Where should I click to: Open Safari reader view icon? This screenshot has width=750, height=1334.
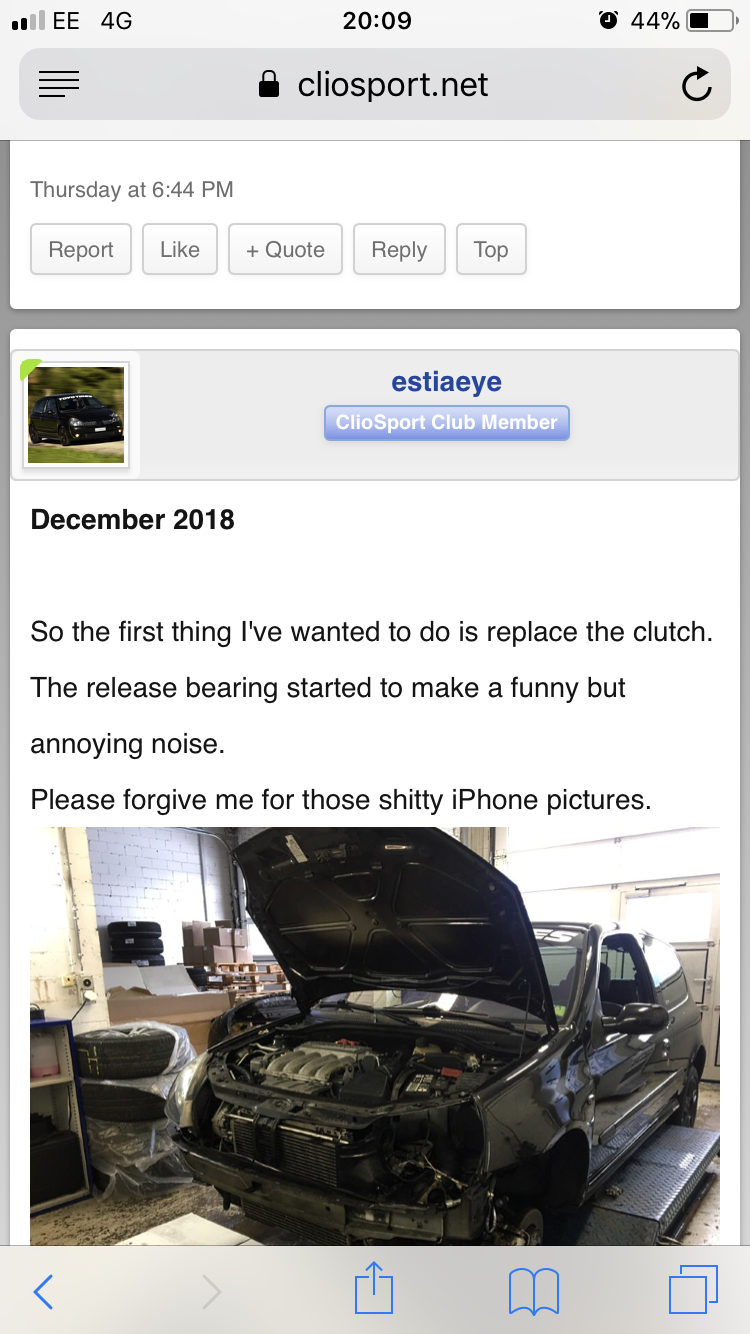coord(59,85)
